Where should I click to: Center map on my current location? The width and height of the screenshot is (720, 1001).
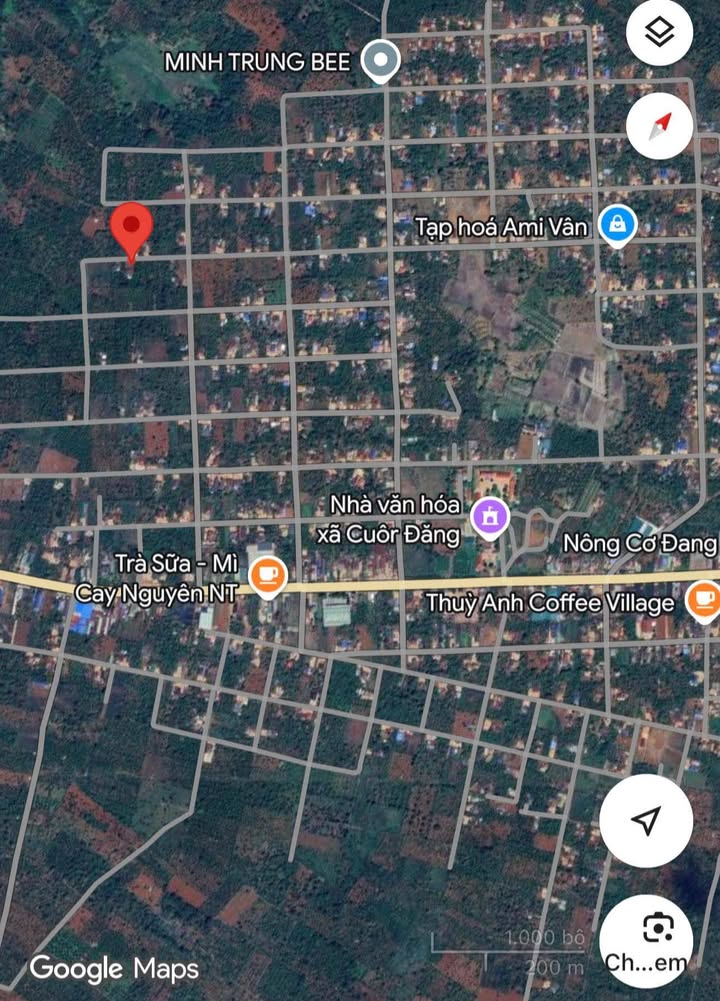[x=646, y=821]
